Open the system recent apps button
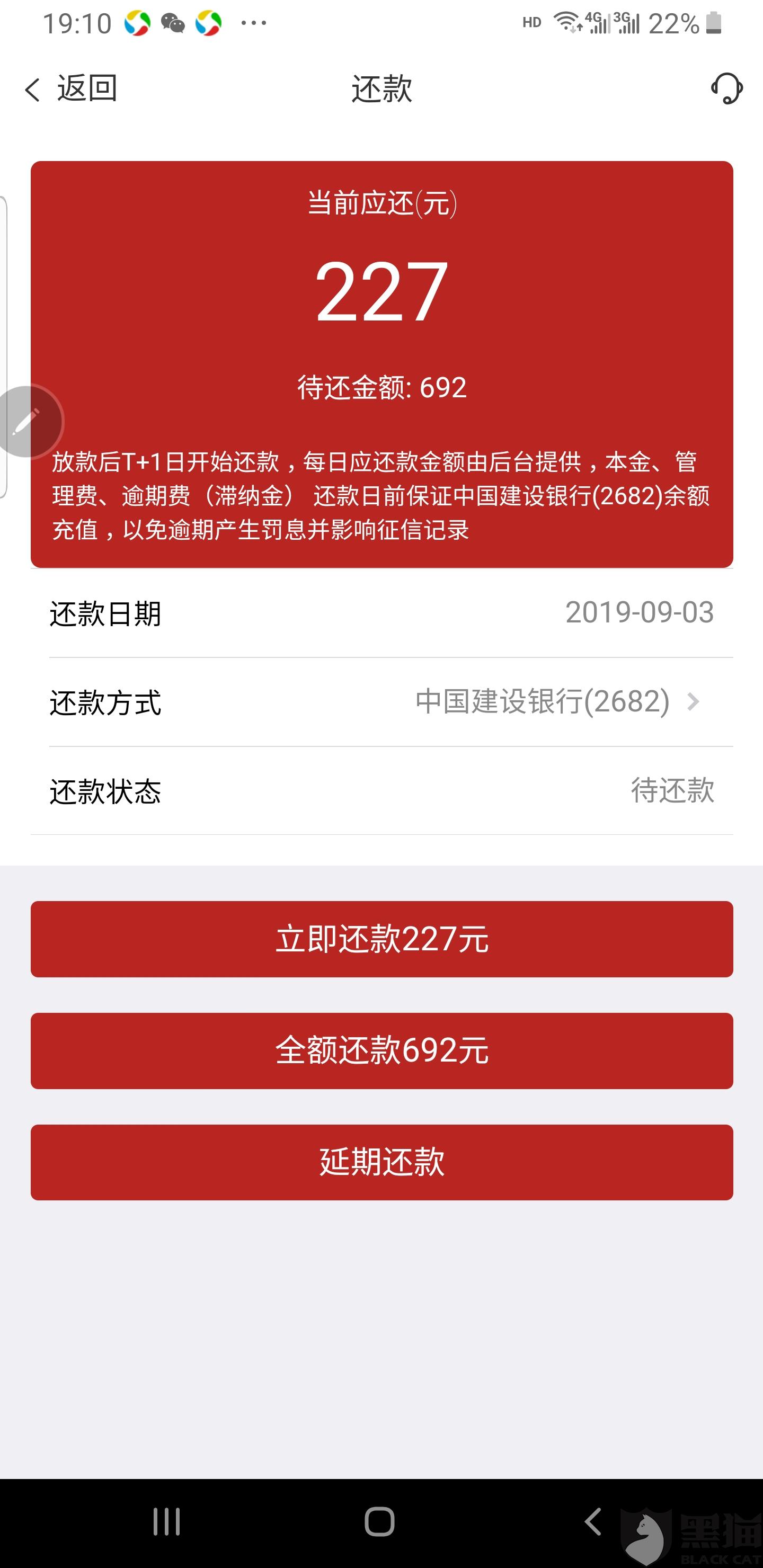This screenshot has height=1568, width=763. pos(166,1521)
